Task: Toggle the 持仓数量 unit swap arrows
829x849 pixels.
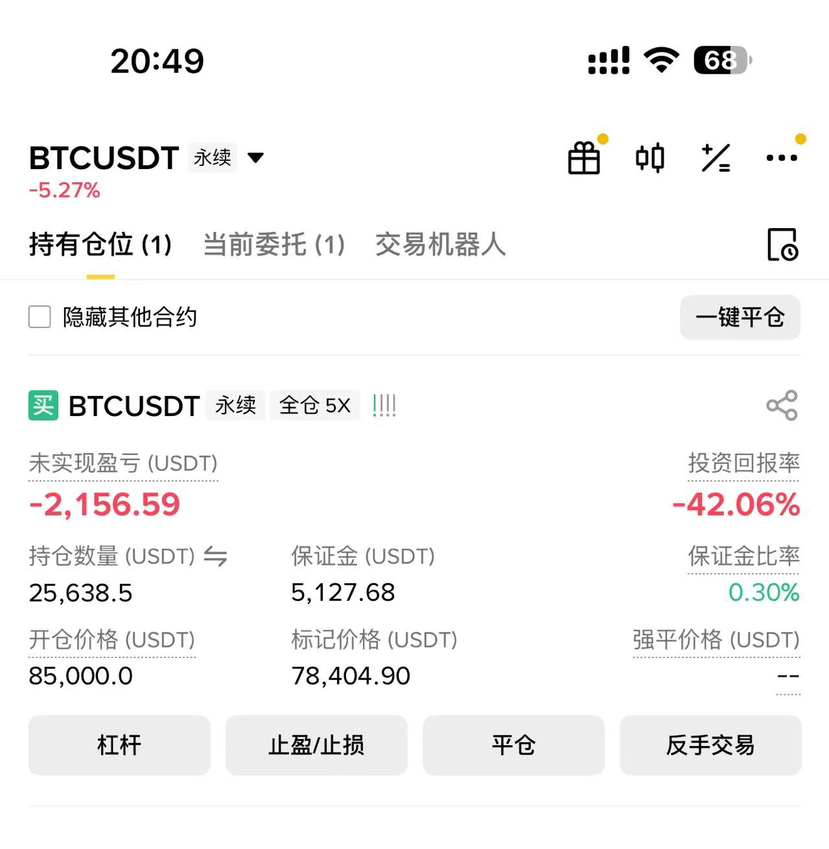Action: (215, 557)
